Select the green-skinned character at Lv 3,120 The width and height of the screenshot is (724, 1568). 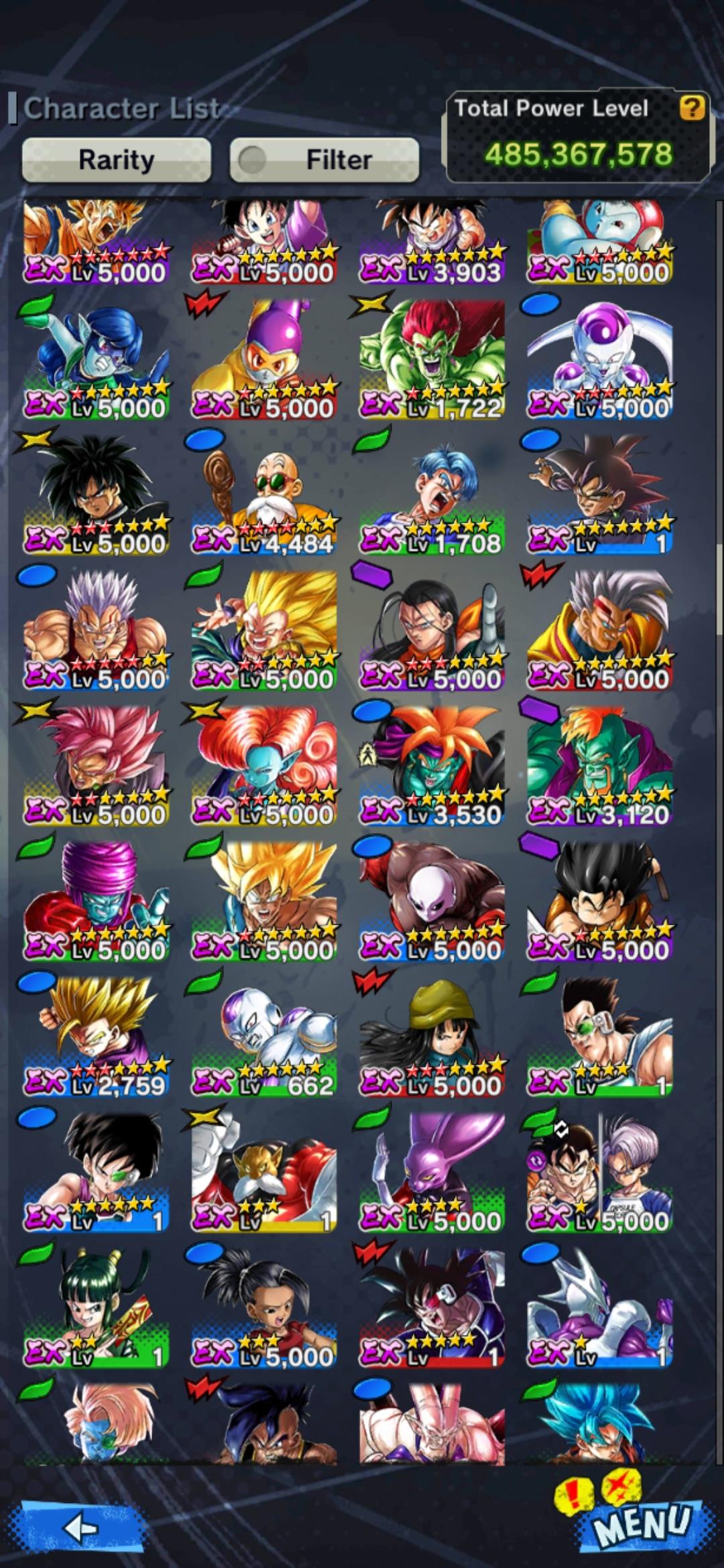[x=599, y=765]
